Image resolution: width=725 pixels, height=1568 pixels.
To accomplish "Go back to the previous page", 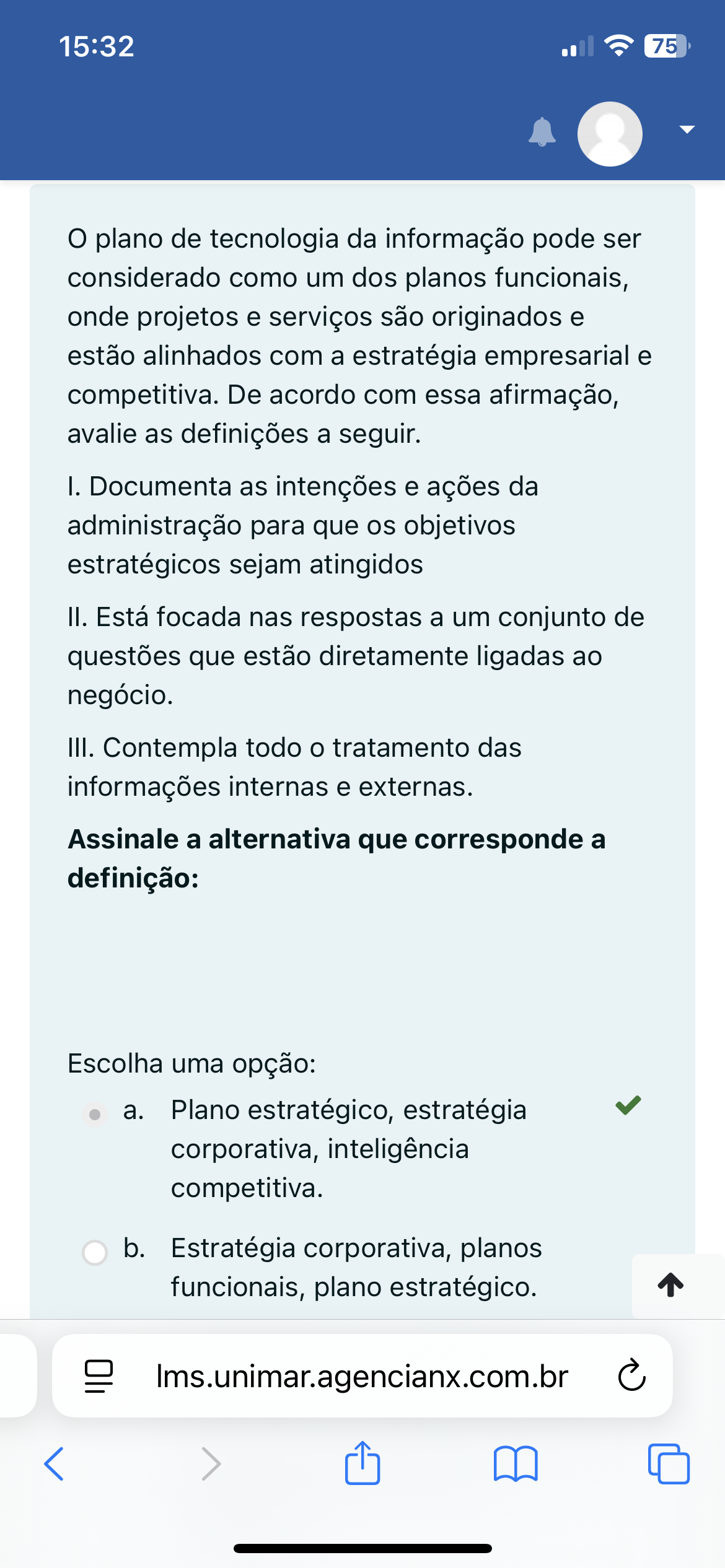I will click(x=55, y=1464).
